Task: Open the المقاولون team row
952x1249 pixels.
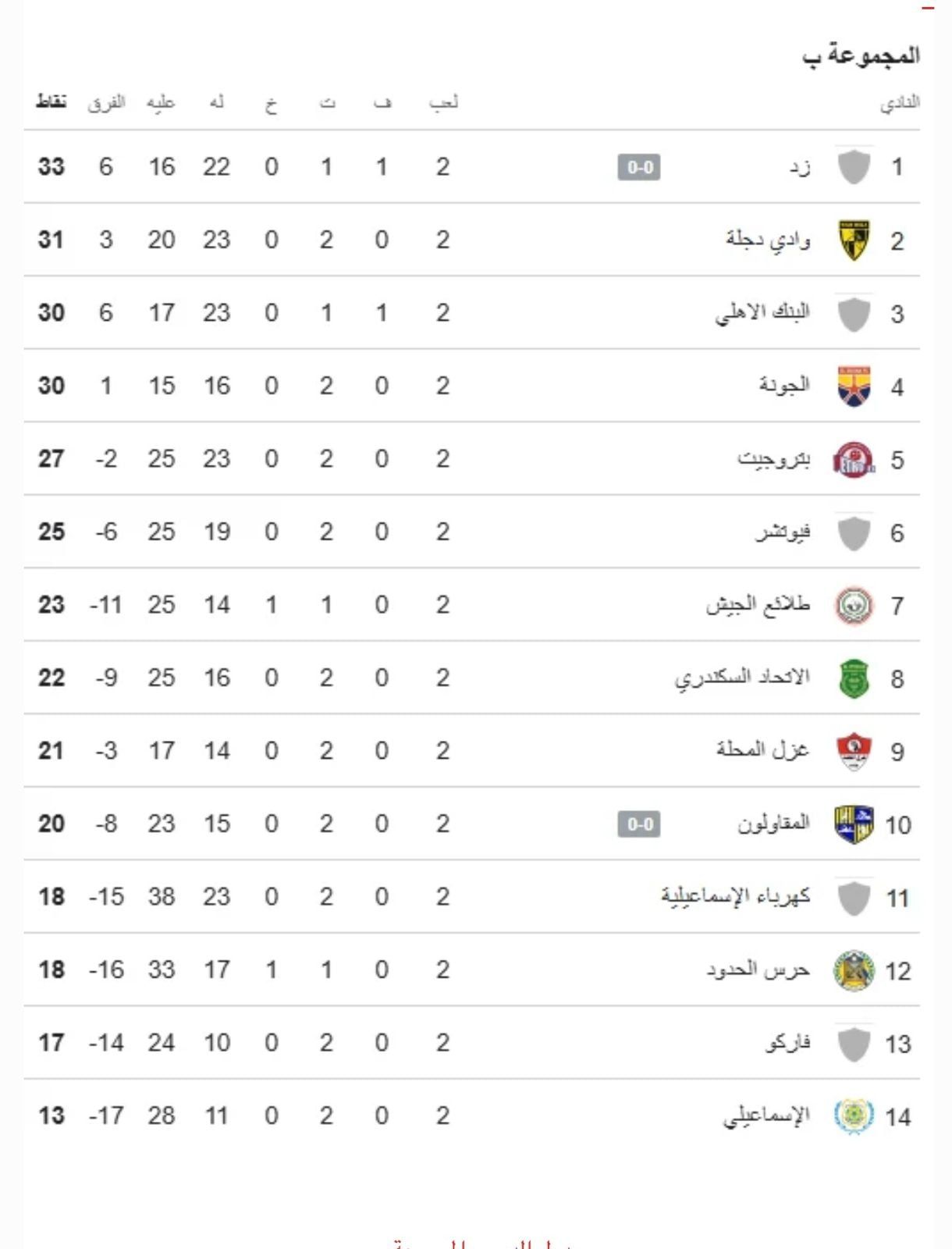Action: point(773,824)
